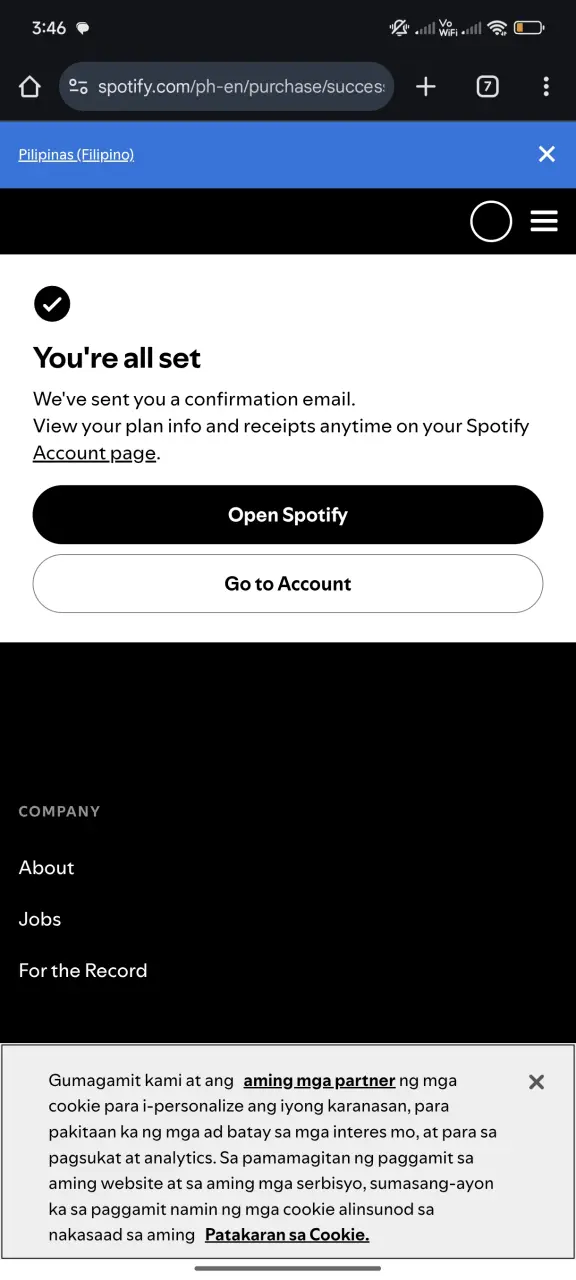The height and width of the screenshot is (1280, 576).
Task: Go to Account page button
Action: 288,584
